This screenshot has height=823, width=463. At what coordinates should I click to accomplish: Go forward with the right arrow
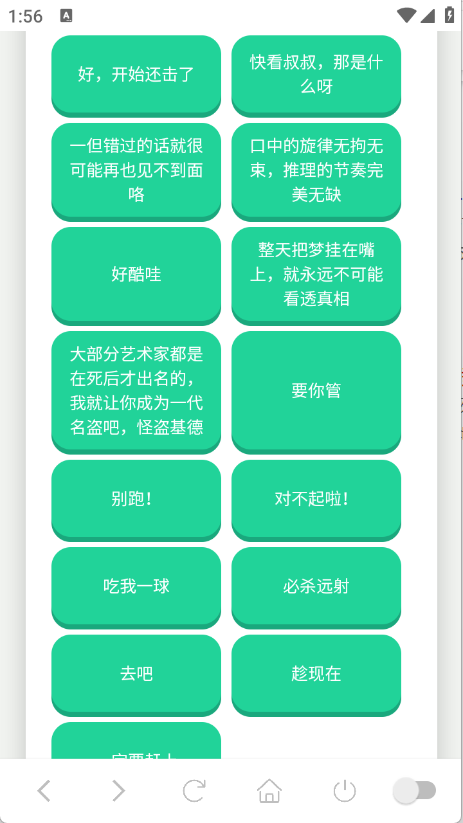pos(119,790)
